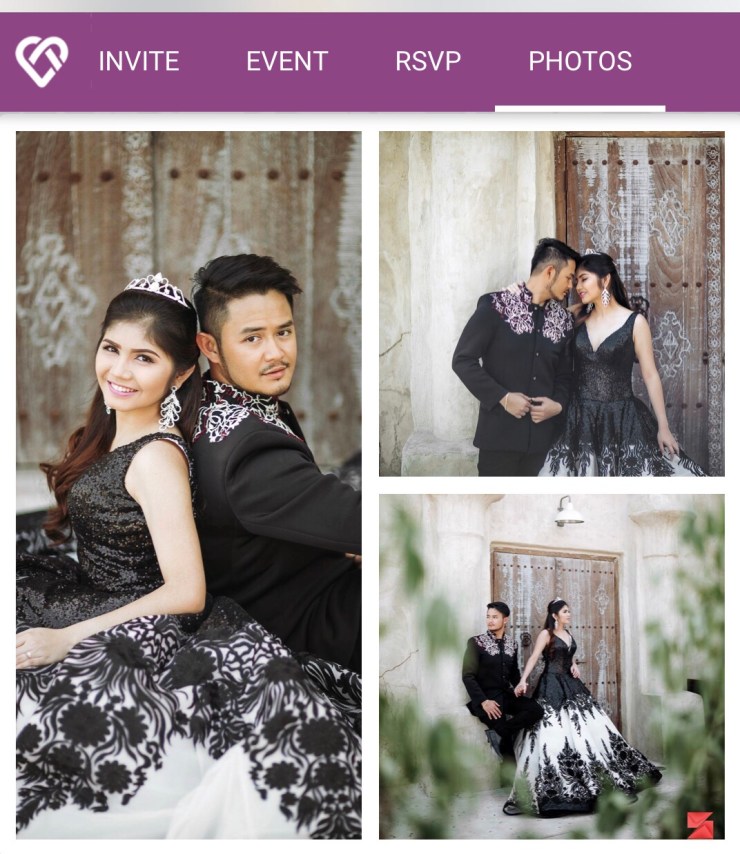View the couple embracing by door photo

pyautogui.click(x=551, y=304)
